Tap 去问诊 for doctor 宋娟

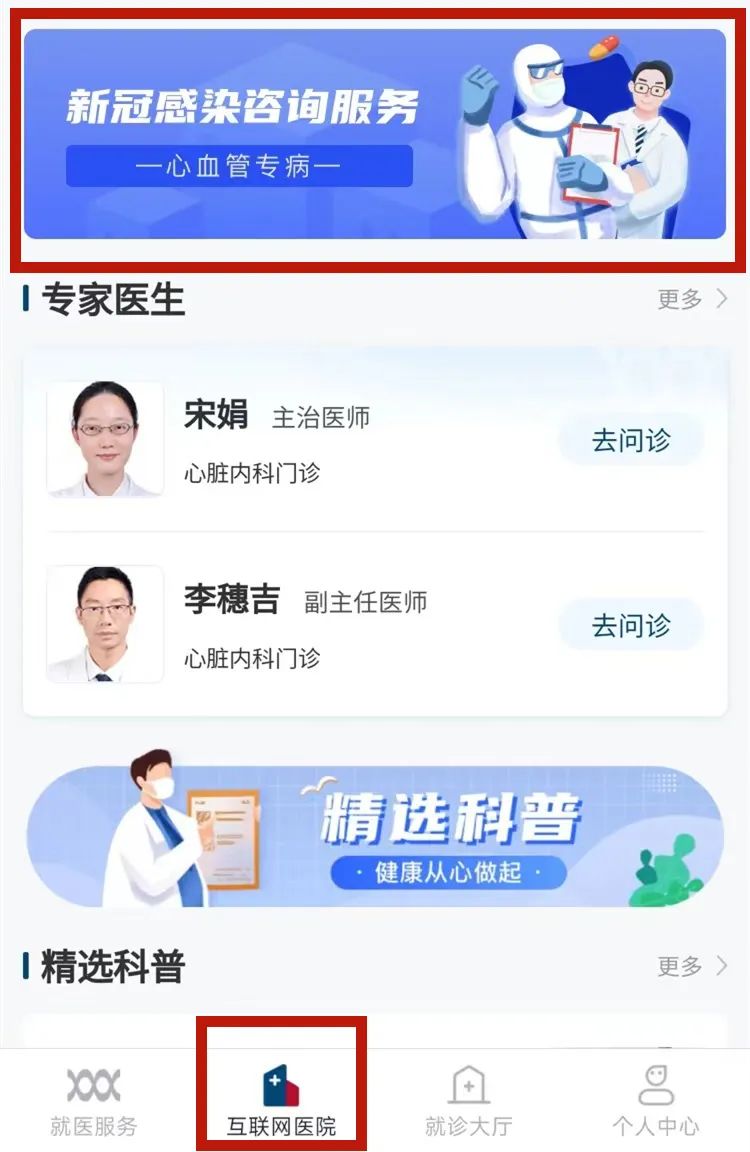pos(632,438)
